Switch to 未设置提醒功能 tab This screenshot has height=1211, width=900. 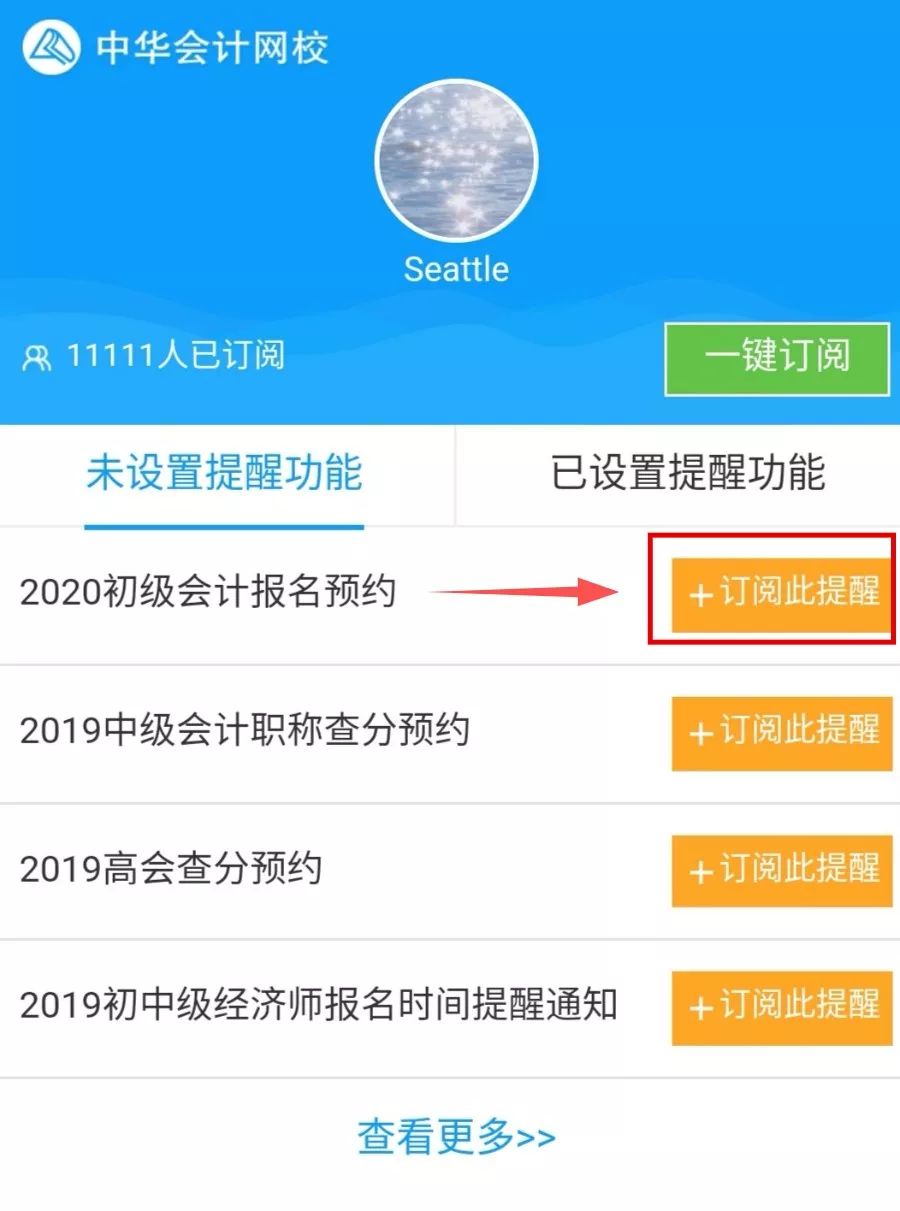(x=224, y=474)
